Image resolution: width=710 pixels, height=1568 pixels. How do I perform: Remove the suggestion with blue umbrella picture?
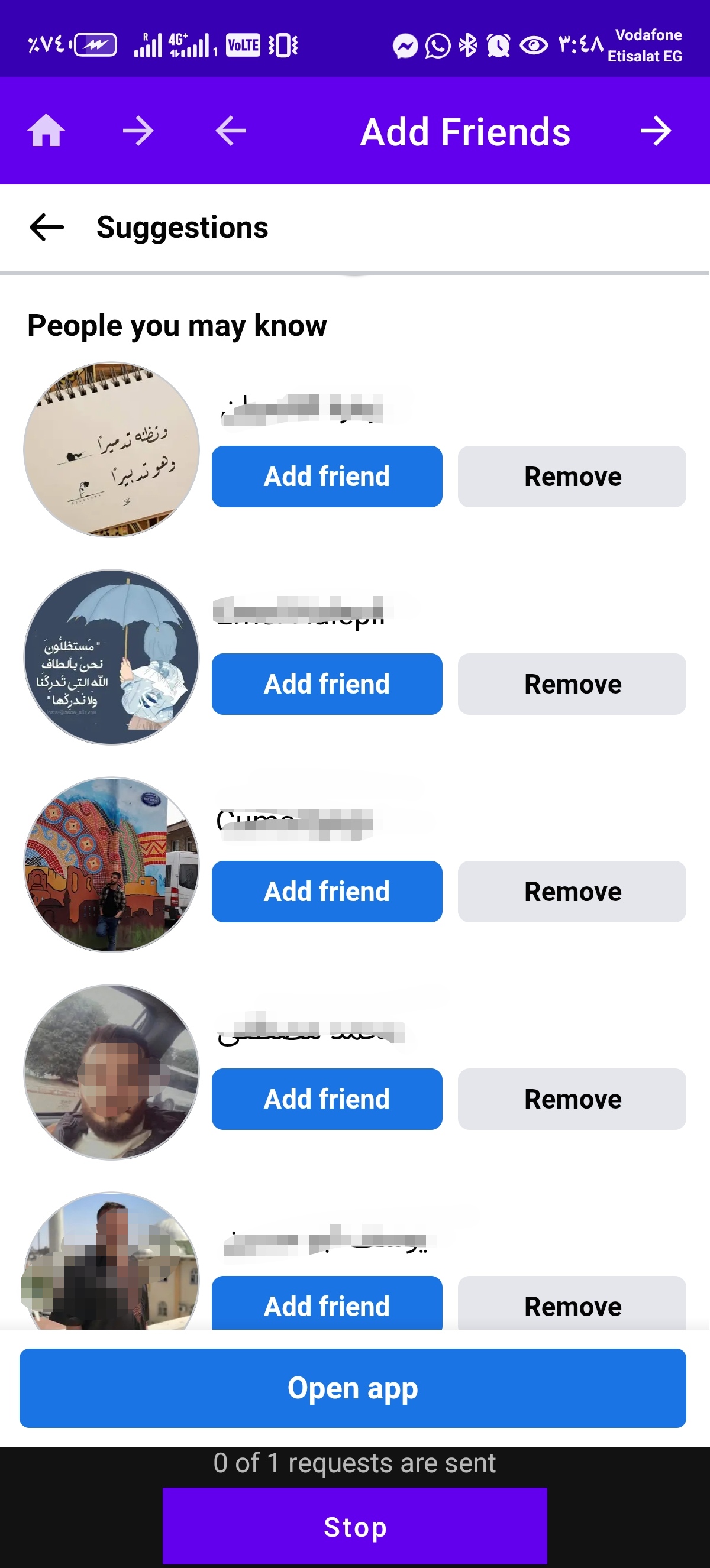pos(571,684)
